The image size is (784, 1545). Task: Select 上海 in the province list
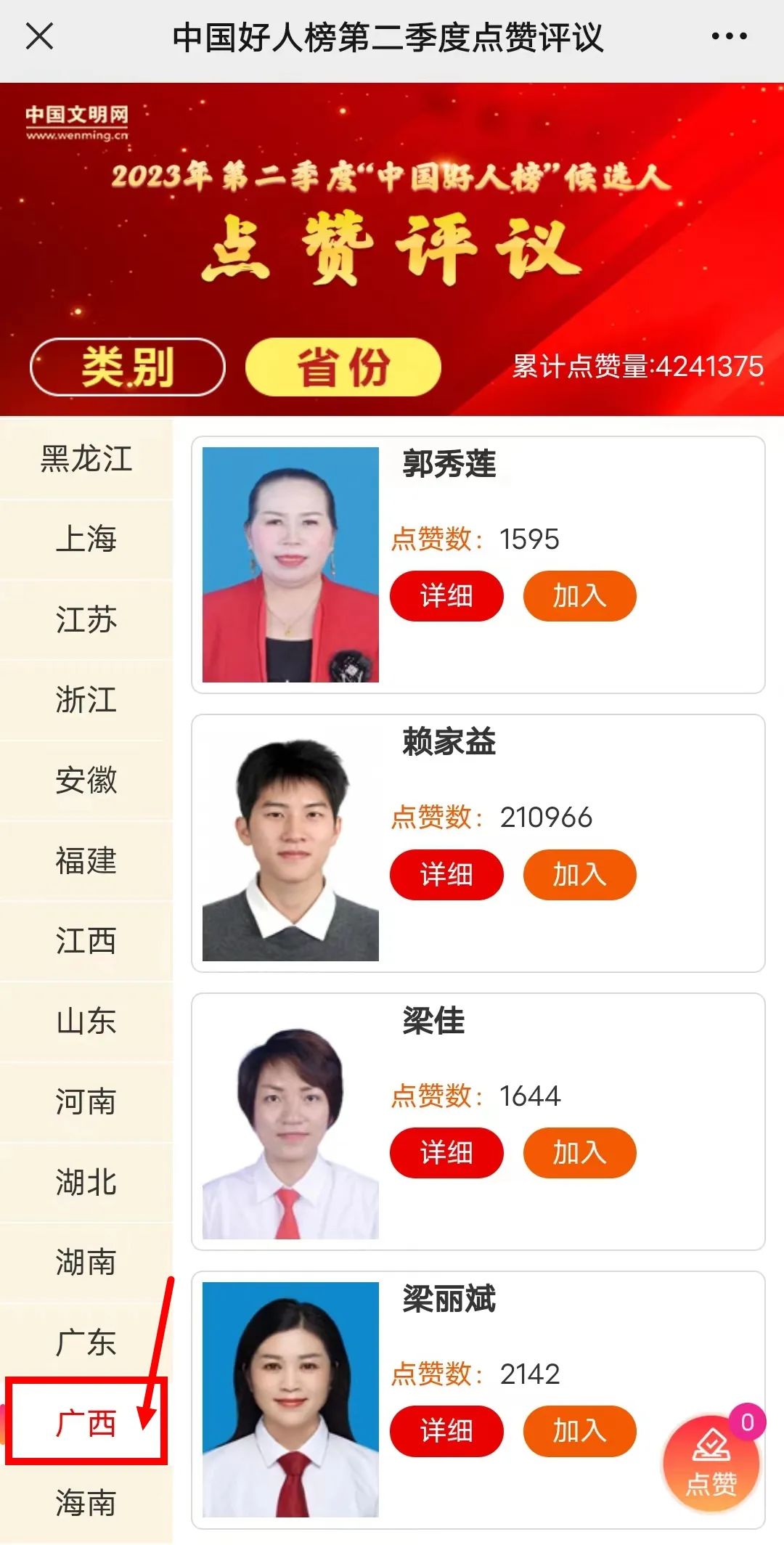[x=86, y=539]
